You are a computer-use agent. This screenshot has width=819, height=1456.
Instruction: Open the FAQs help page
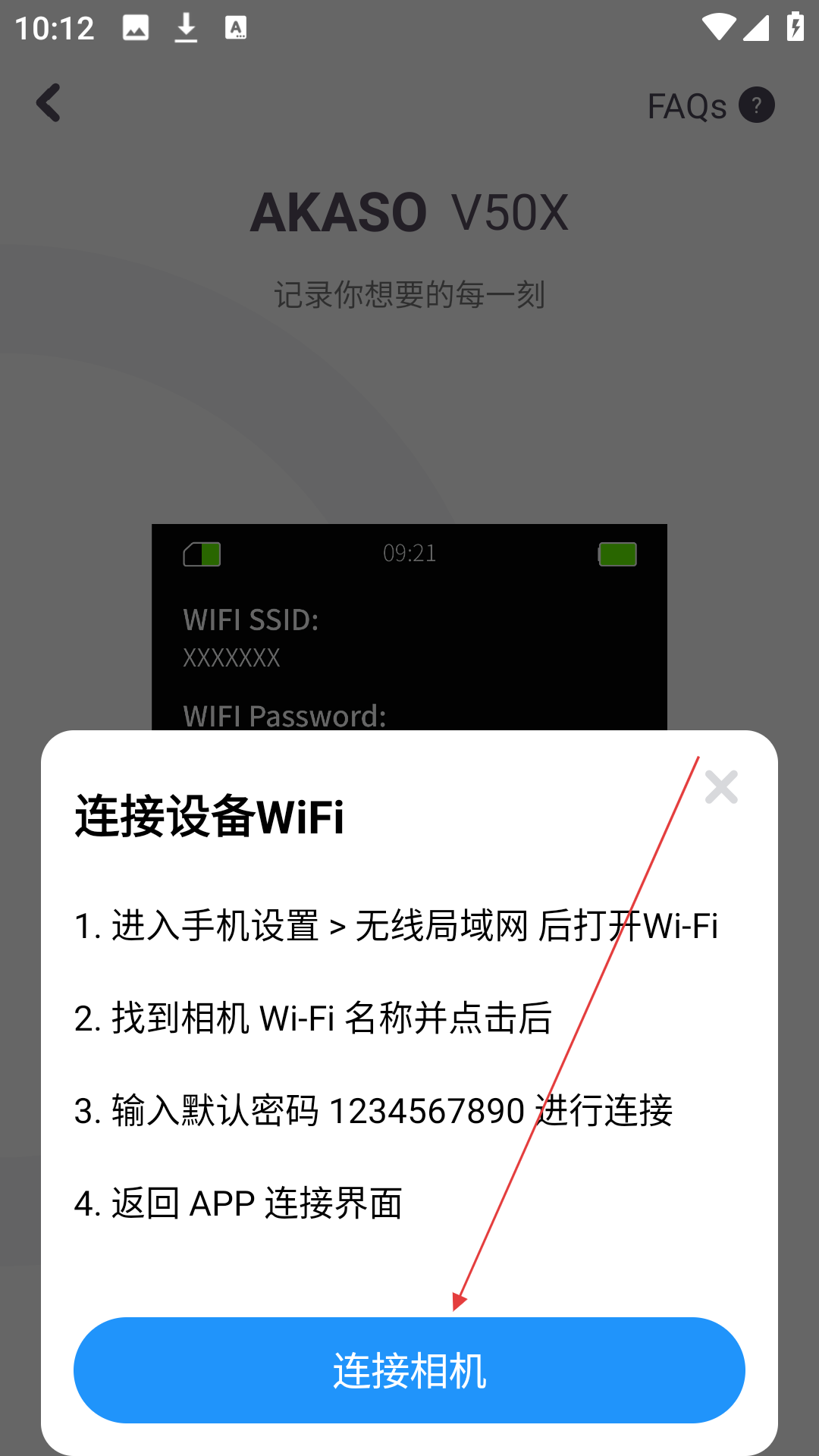click(x=711, y=105)
